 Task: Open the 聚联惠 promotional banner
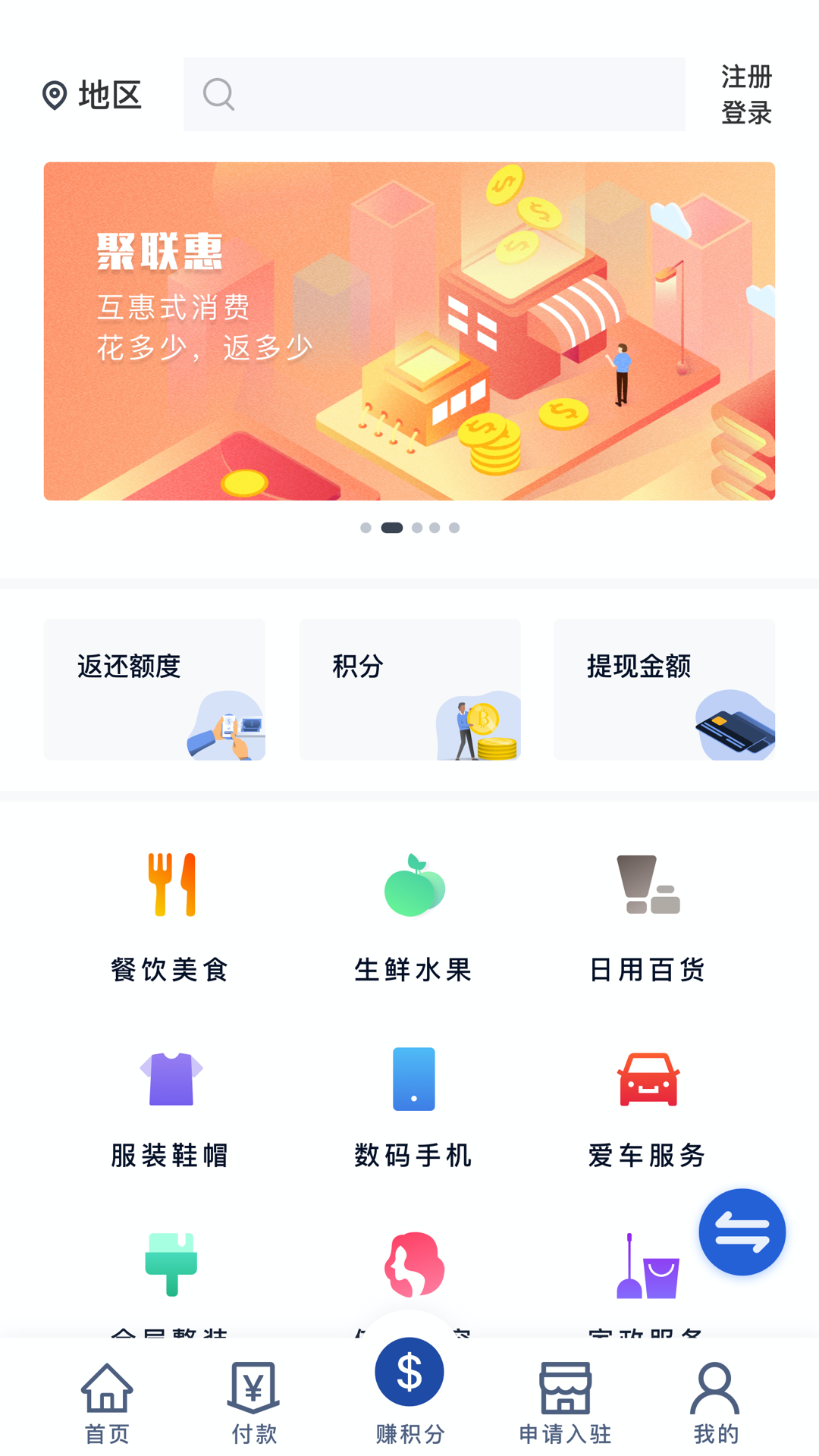click(x=409, y=331)
